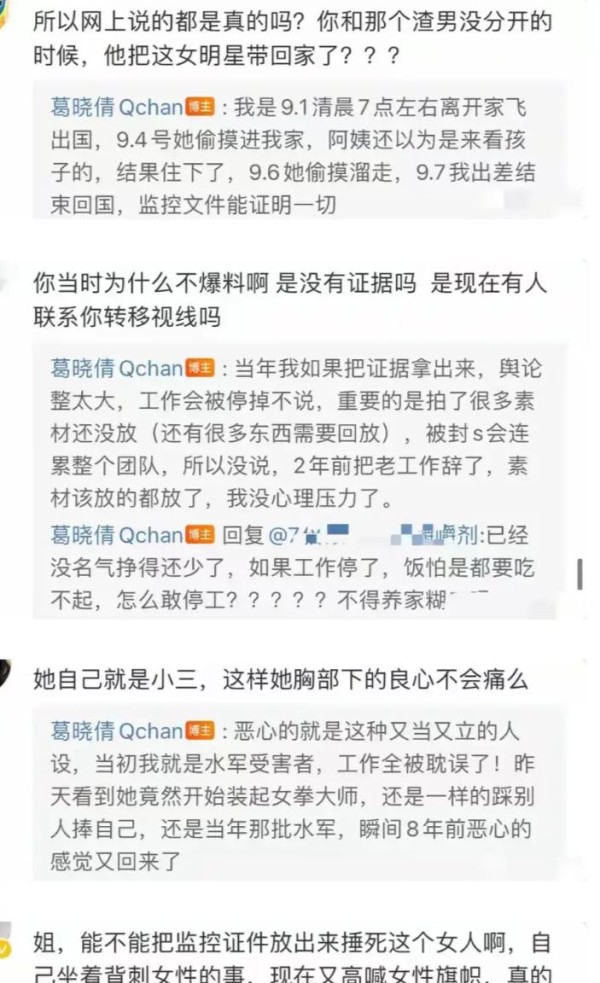Reply to the comment 所以网上说的都是真的吗

pos(292,38)
